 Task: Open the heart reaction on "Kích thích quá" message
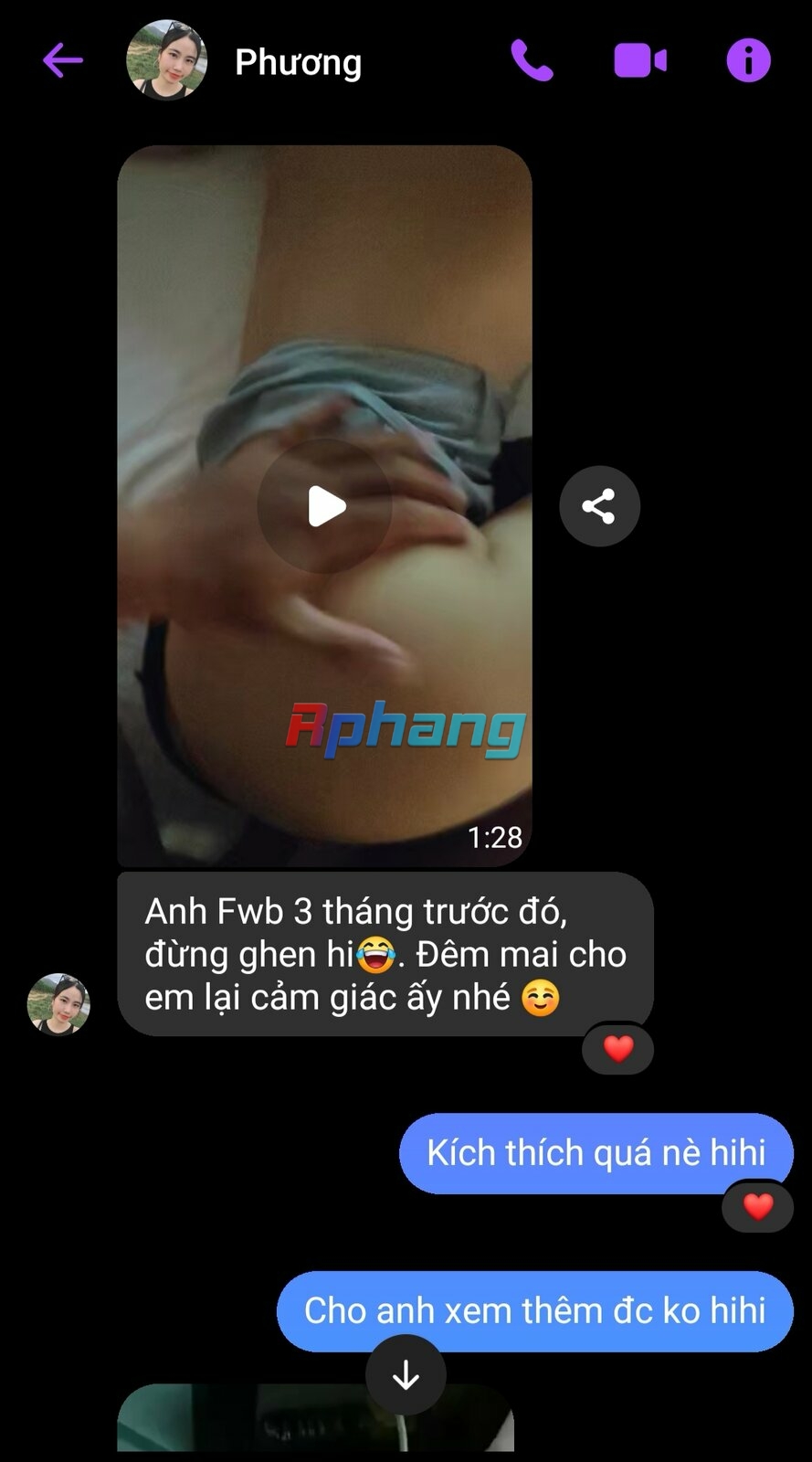758,1207
